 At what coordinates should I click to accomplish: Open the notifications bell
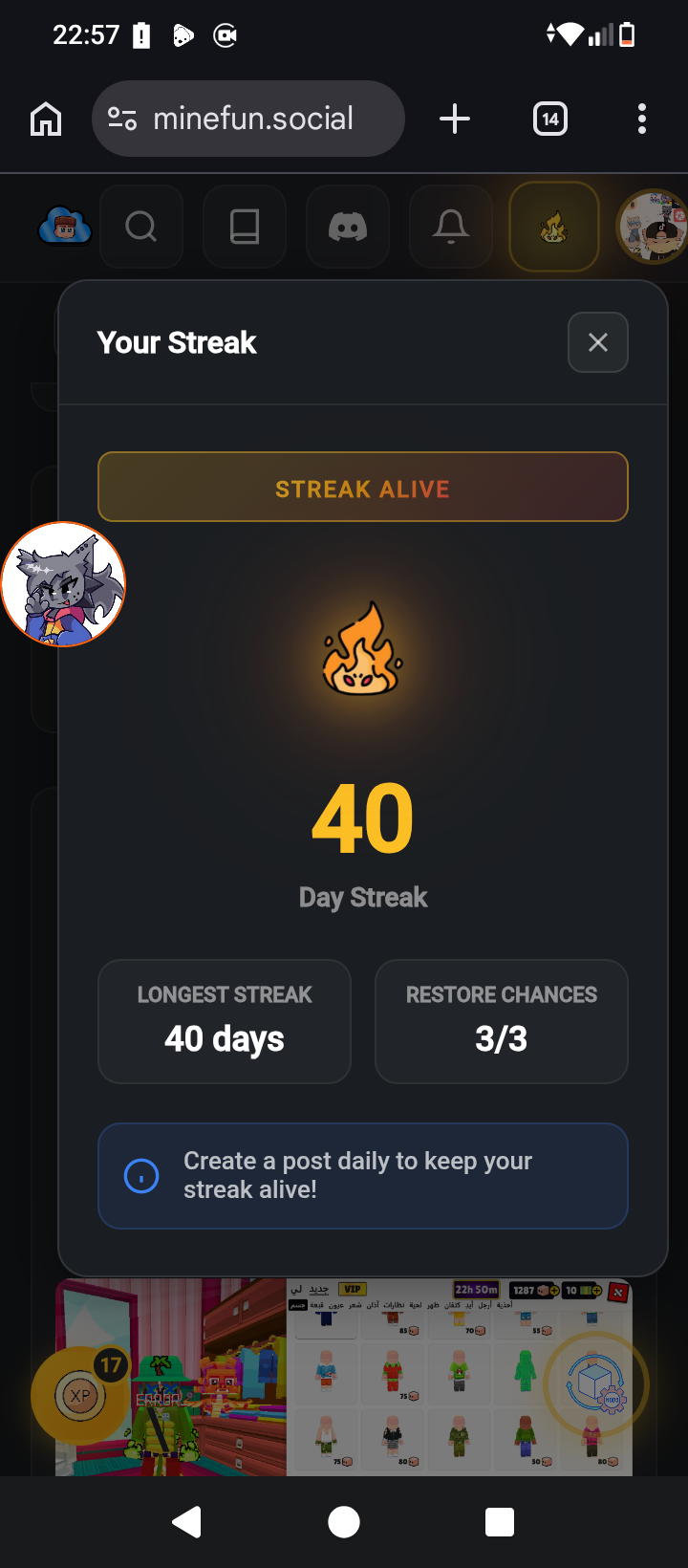pyautogui.click(x=451, y=227)
